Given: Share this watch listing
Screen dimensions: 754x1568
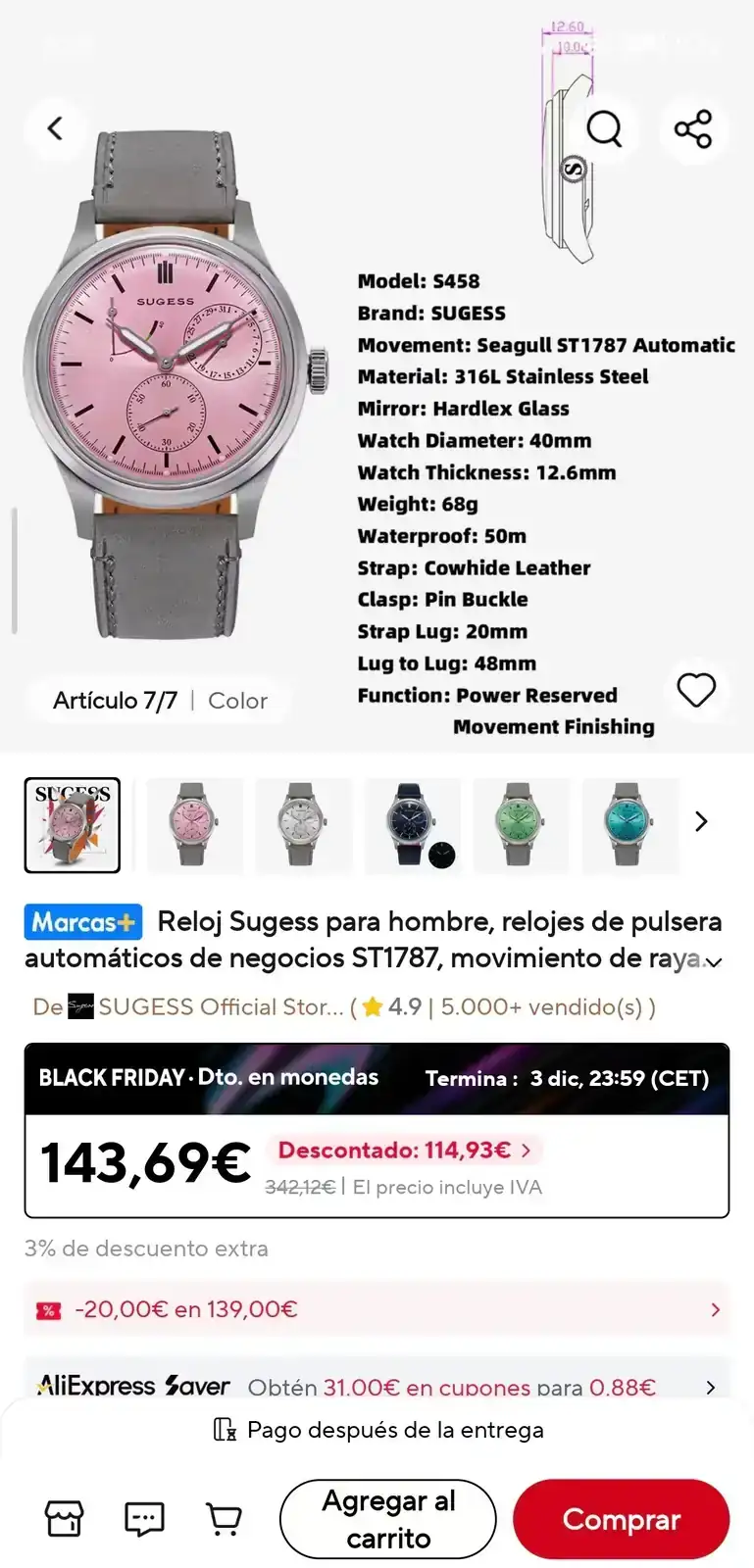Looking at the screenshot, I should [x=693, y=128].
